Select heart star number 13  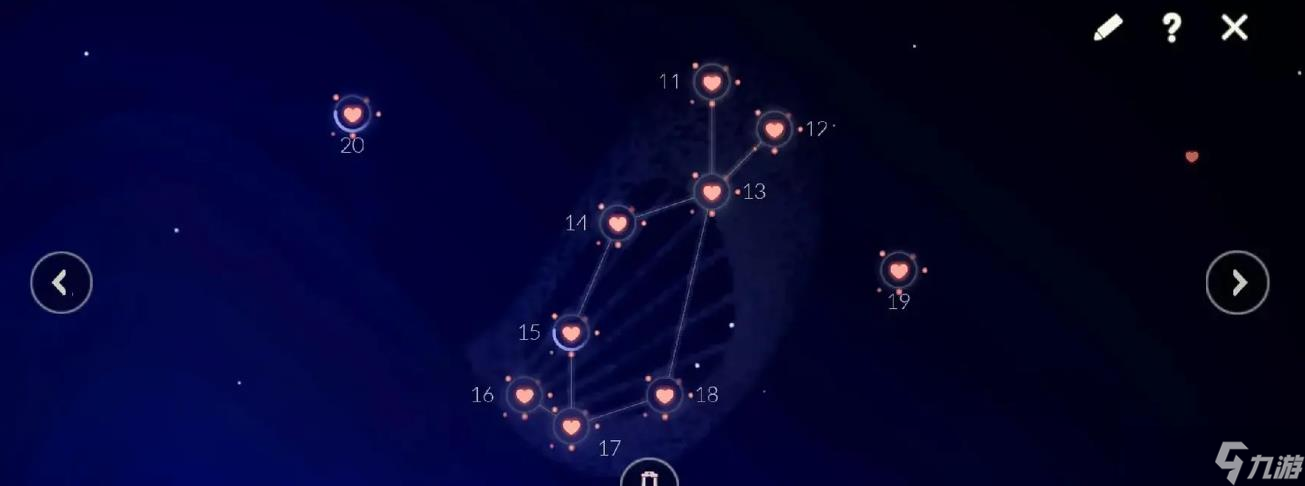pos(711,190)
